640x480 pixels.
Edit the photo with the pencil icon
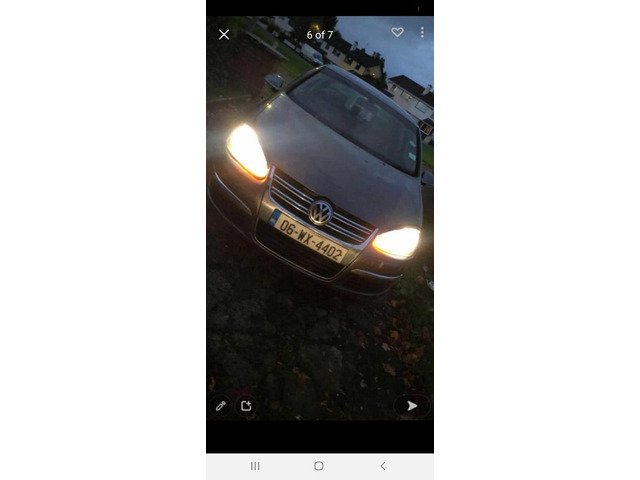pos(221,406)
